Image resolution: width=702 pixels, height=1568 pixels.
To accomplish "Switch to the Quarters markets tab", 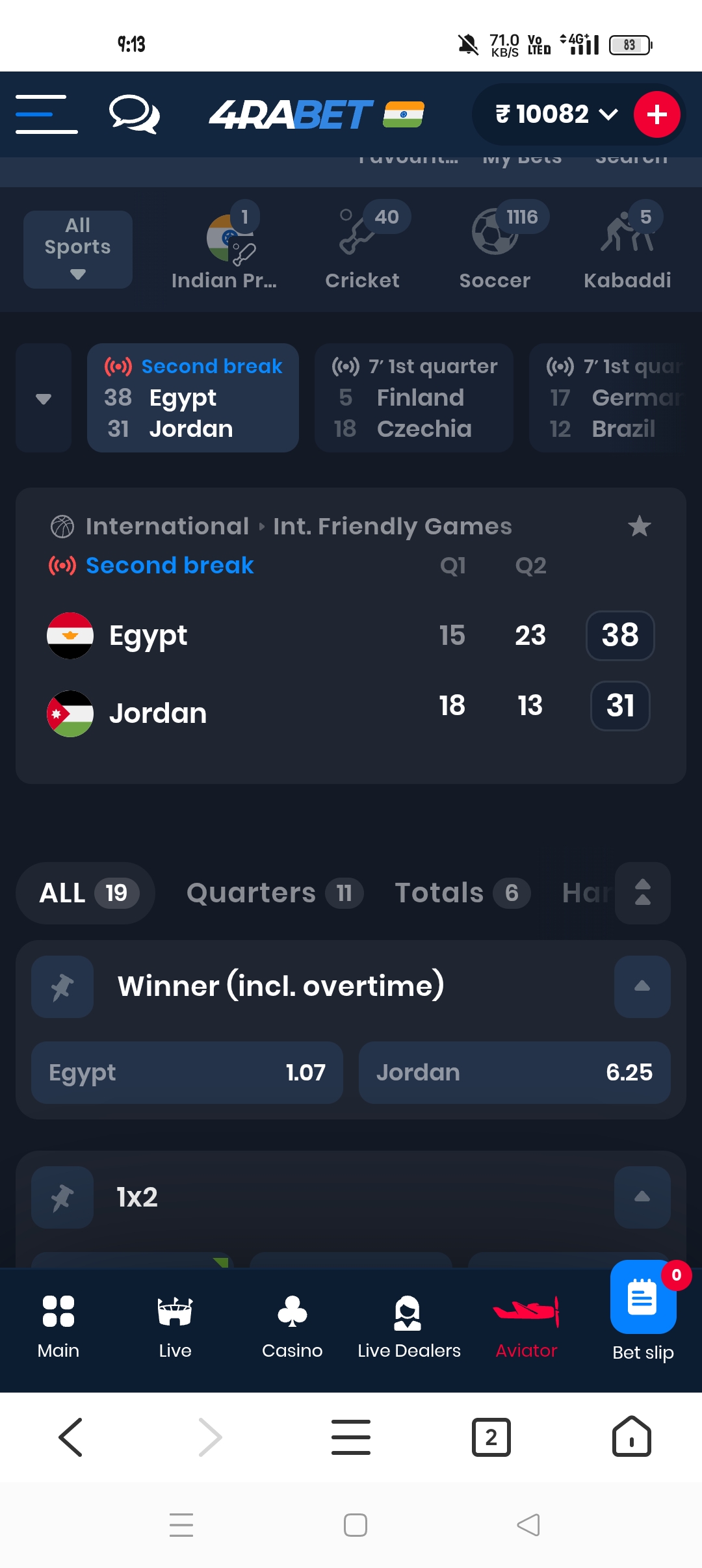I will point(274,893).
